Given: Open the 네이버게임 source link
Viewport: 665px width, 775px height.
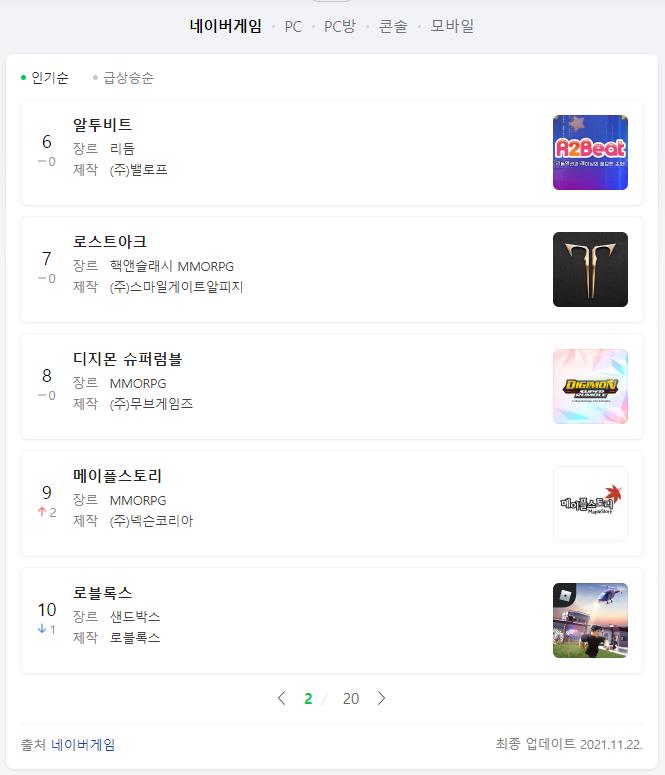Looking at the screenshot, I should [x=83, y=744].
